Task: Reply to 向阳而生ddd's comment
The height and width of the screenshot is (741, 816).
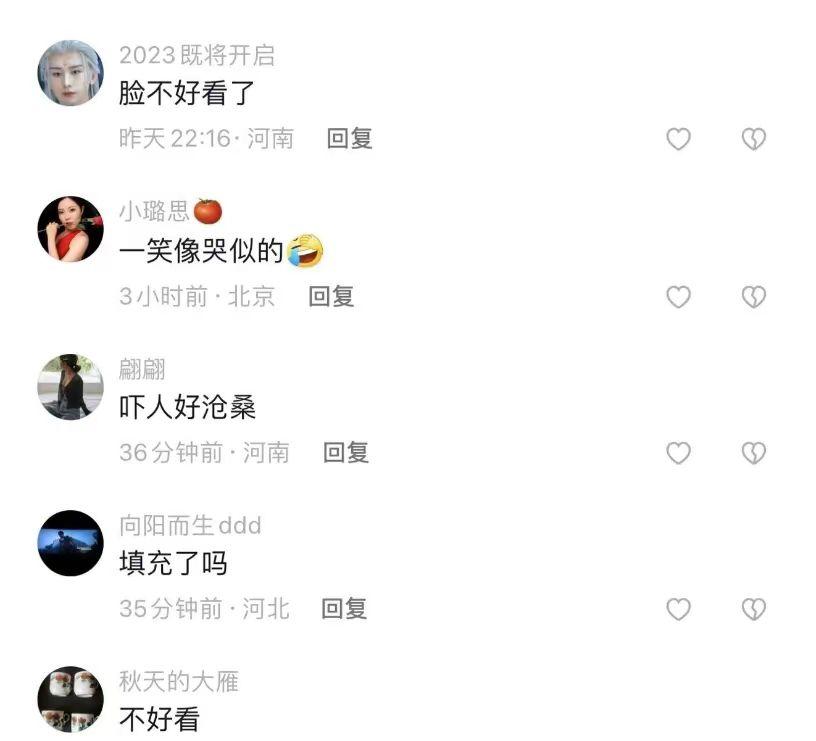Action: (x=344, y=609)
